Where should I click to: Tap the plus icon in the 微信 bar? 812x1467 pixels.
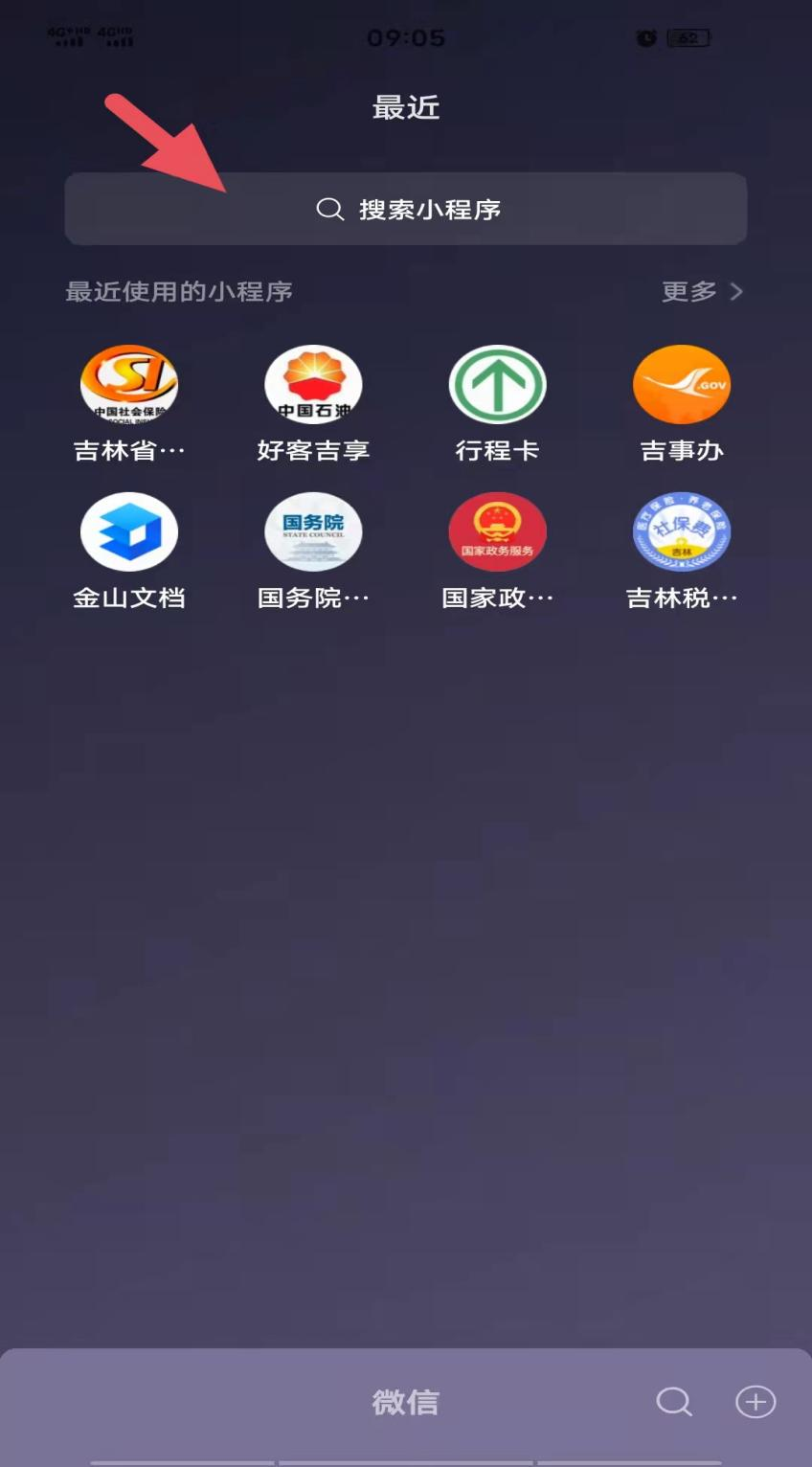click(x=756, y=1402)
